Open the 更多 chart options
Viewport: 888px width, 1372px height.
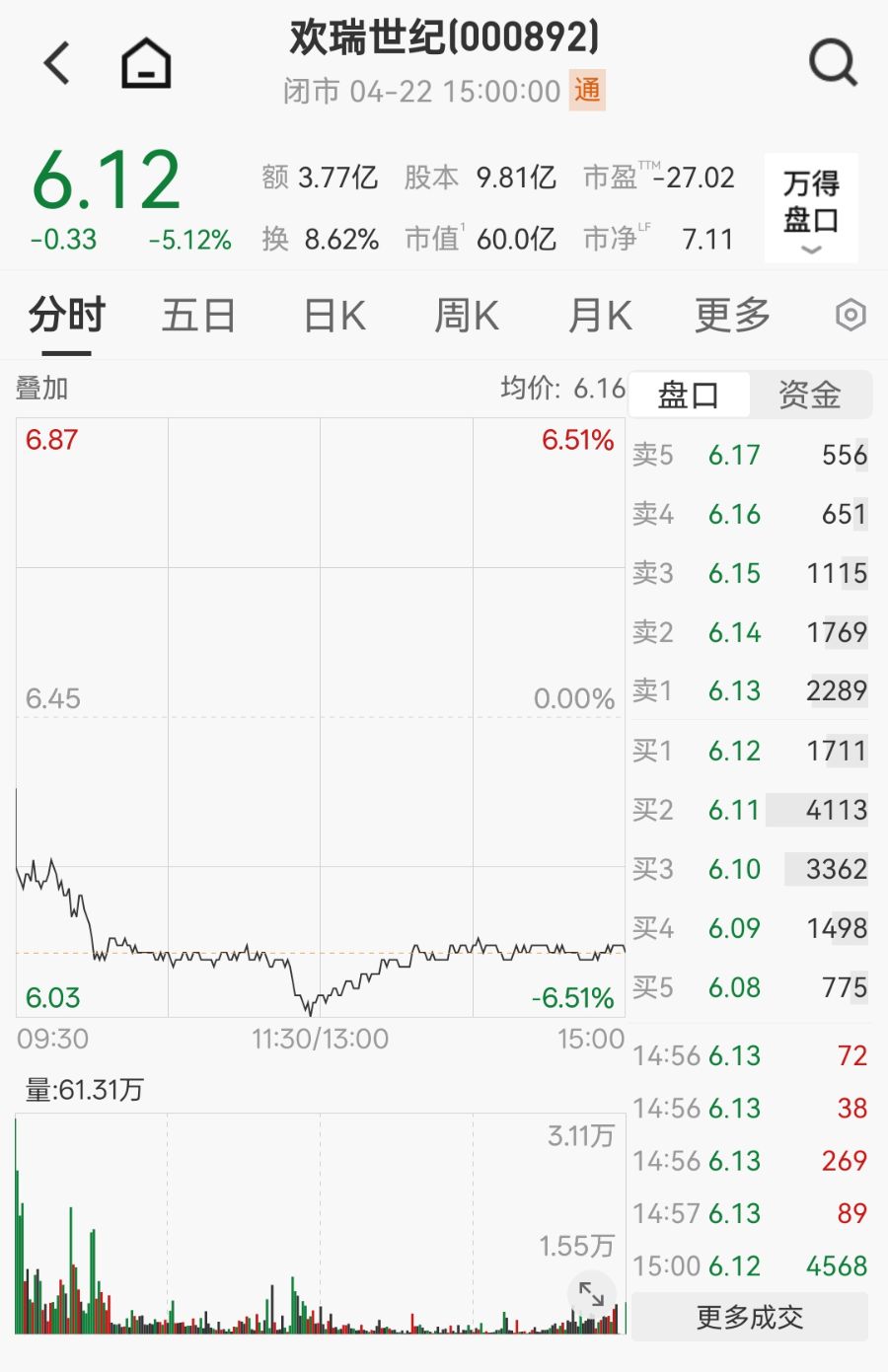click(x=732, y=316)
